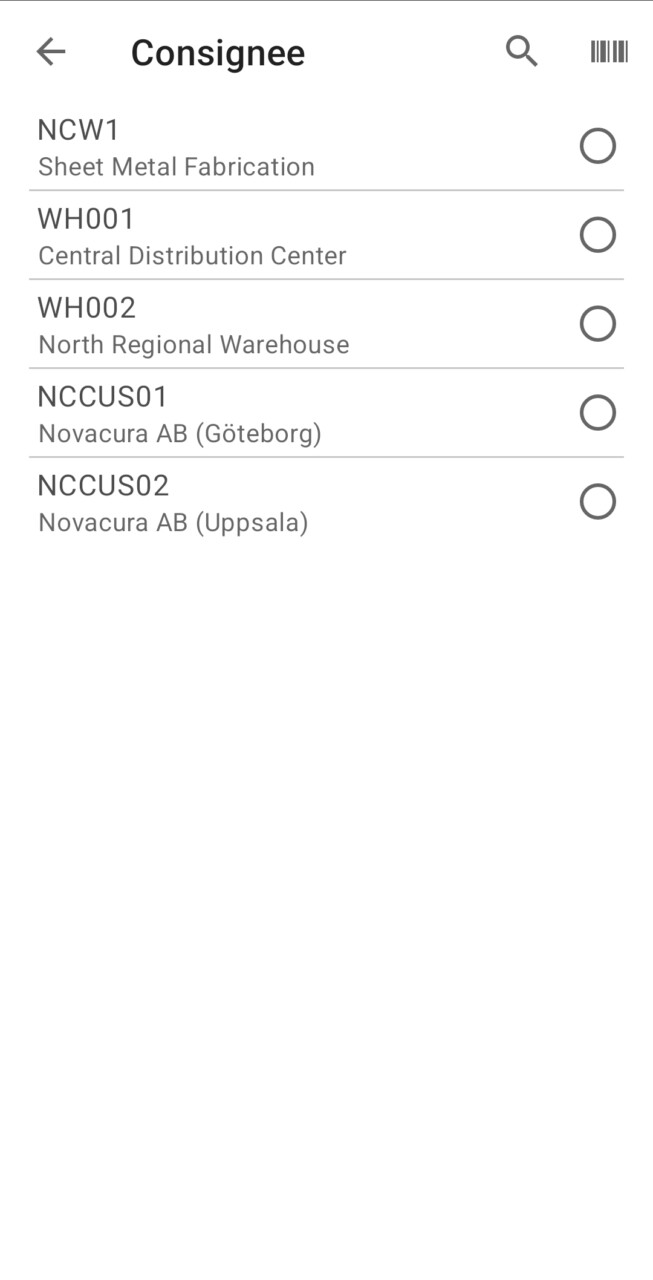Image resolution: width=653 pixels, height=1280 pixels.
Task: Pick WH002 North Regional Warehouse
Action: [x=597, y=325]
